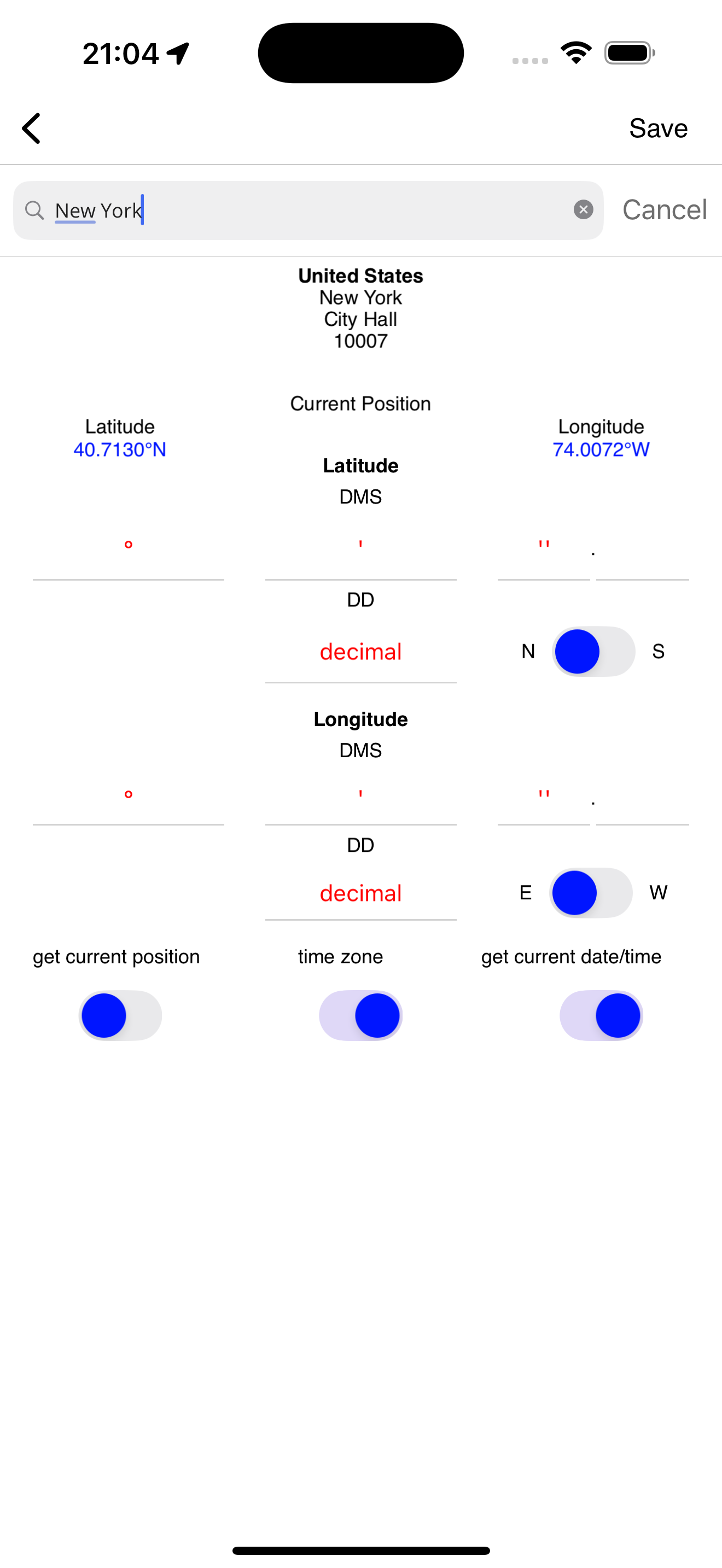Save the position settings
This screenshot has width=722, height=1568.
point(658,128)
